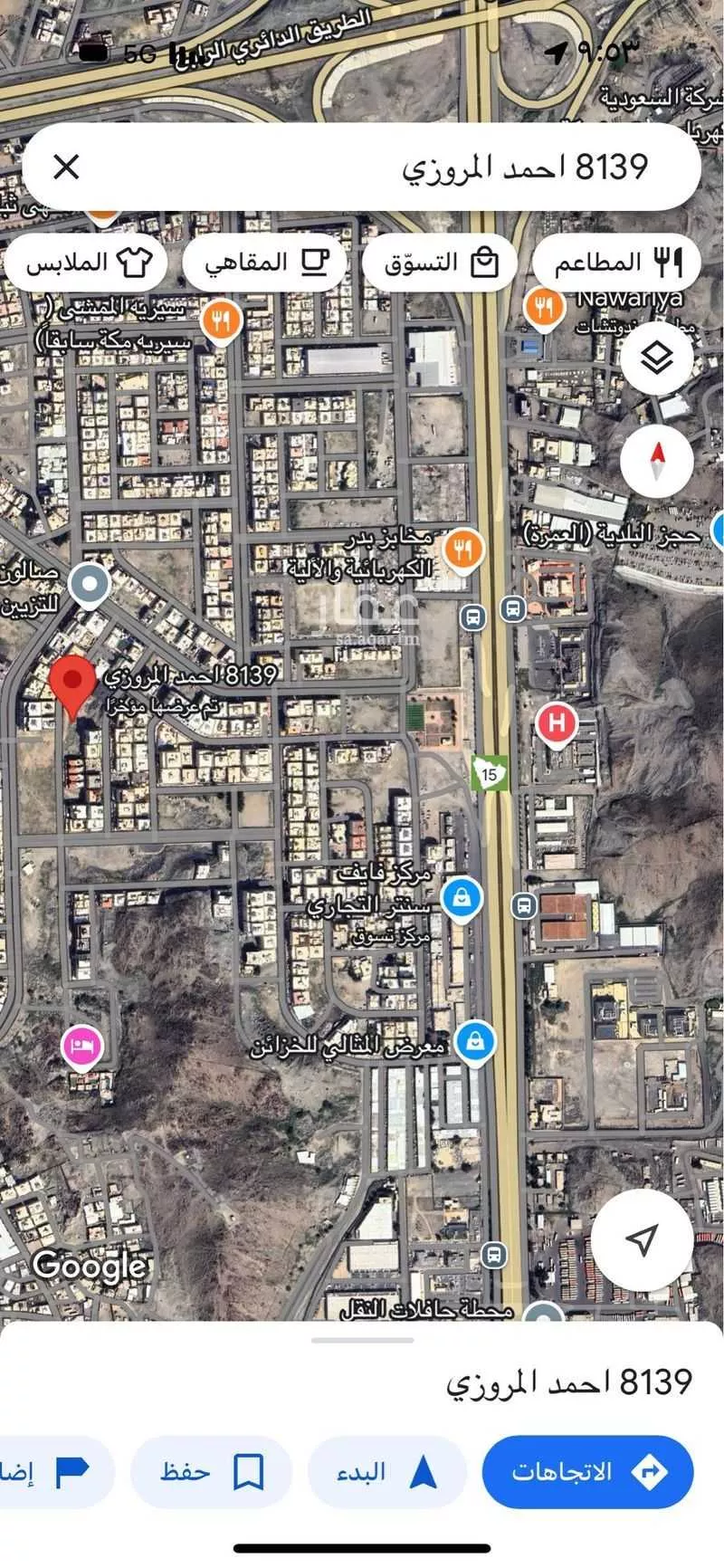The height and width of the screenshot is (1568, 724).
Task: Open the مخابز بدر restaurant marker
Action: tap(463, 549)
